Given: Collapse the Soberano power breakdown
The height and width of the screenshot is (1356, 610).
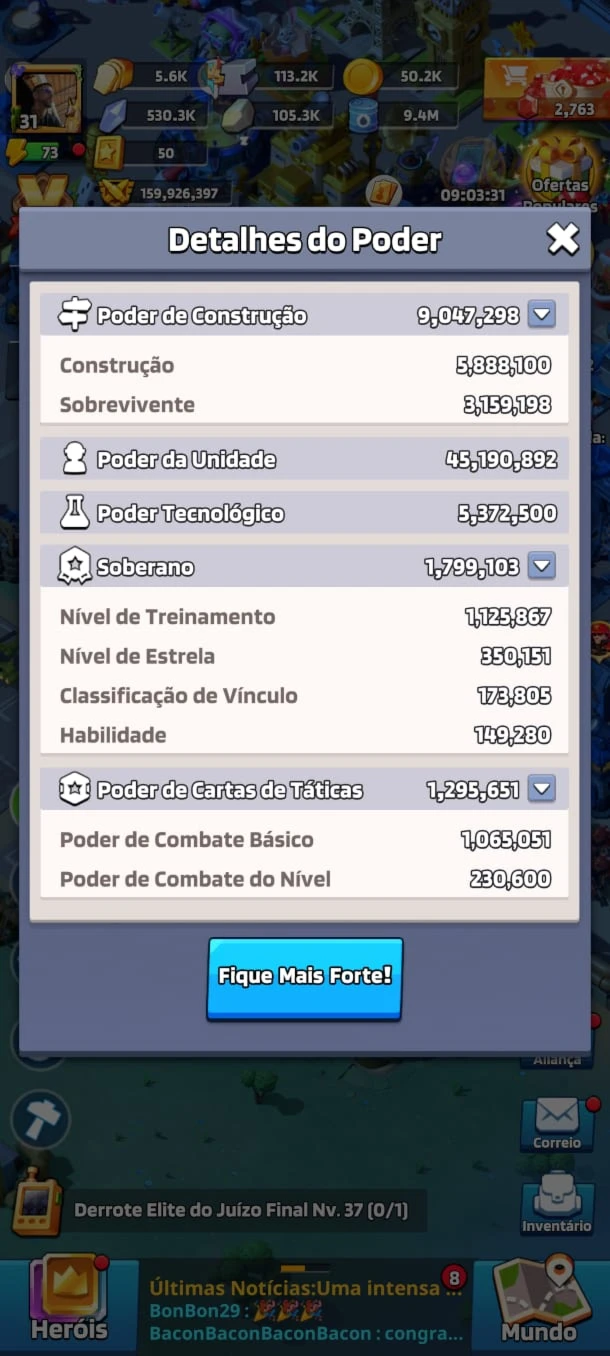Looking at the screenshot, I should point(541,567).
